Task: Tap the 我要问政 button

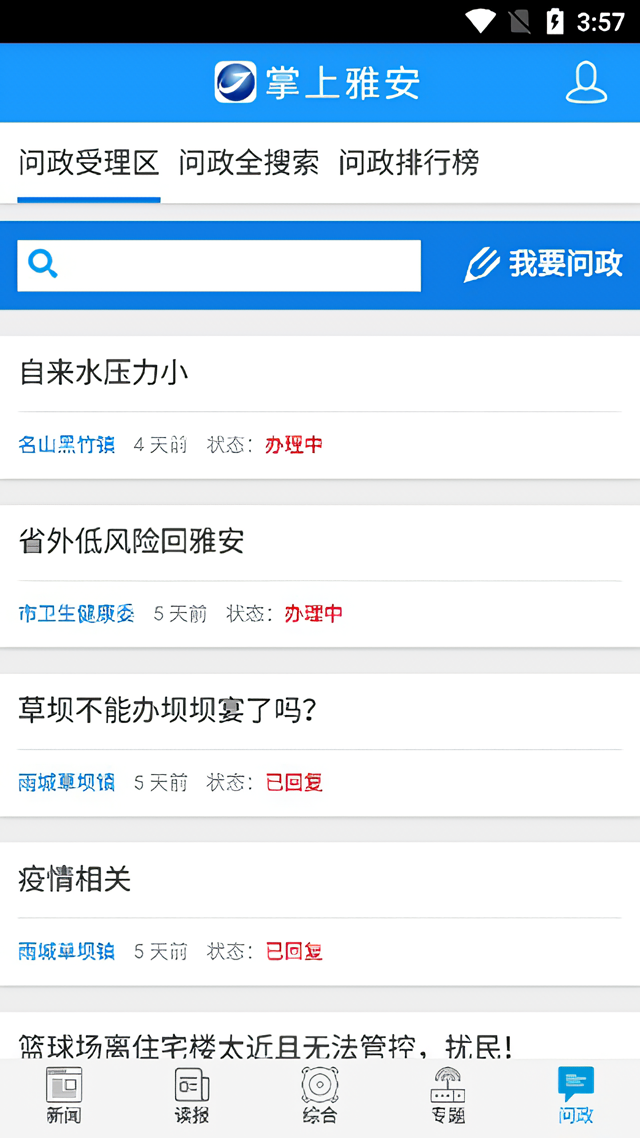Action: coord(544,264)
